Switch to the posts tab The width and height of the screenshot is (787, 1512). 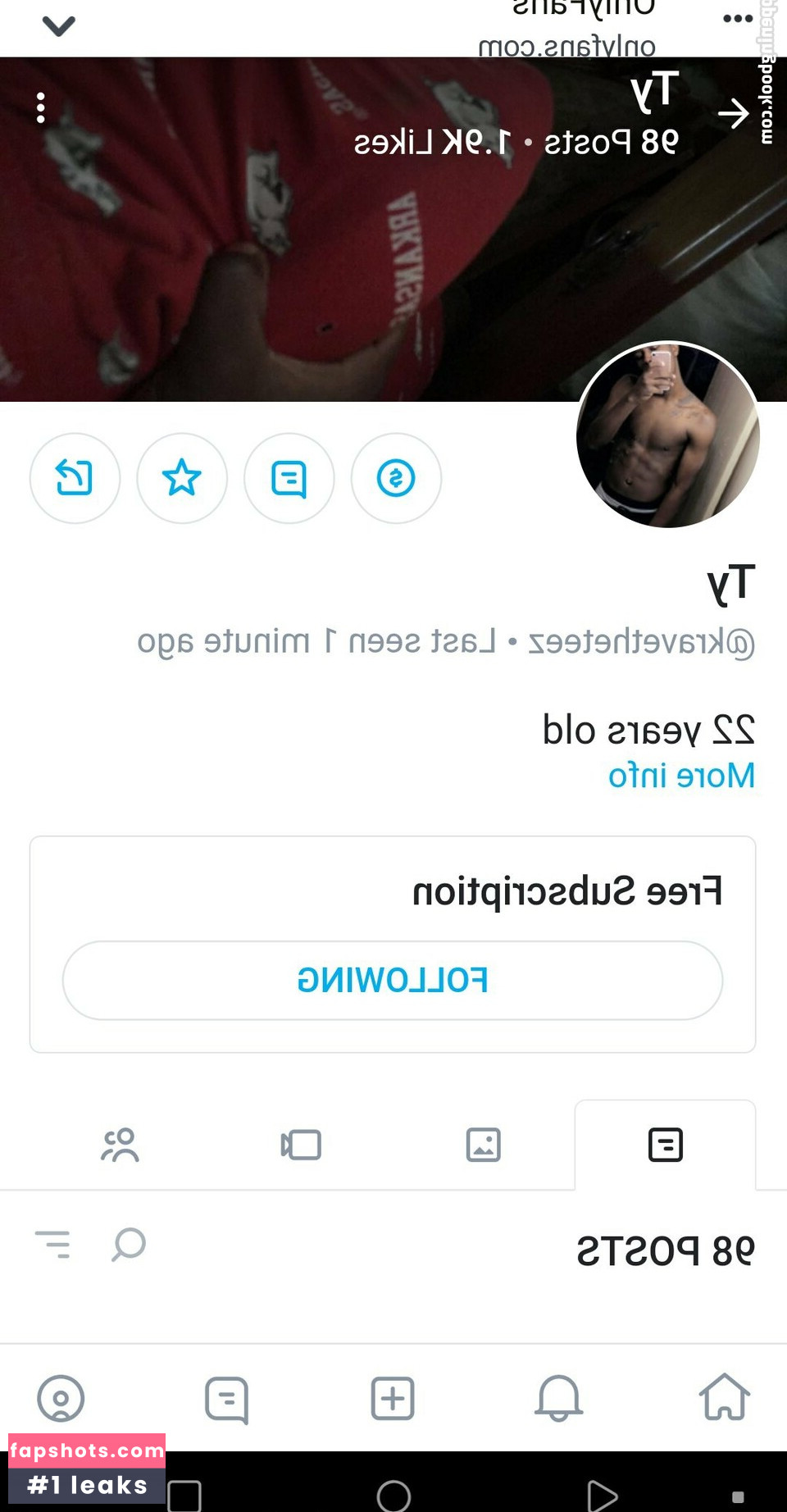pyautogui.click(x=665, y=1145)
